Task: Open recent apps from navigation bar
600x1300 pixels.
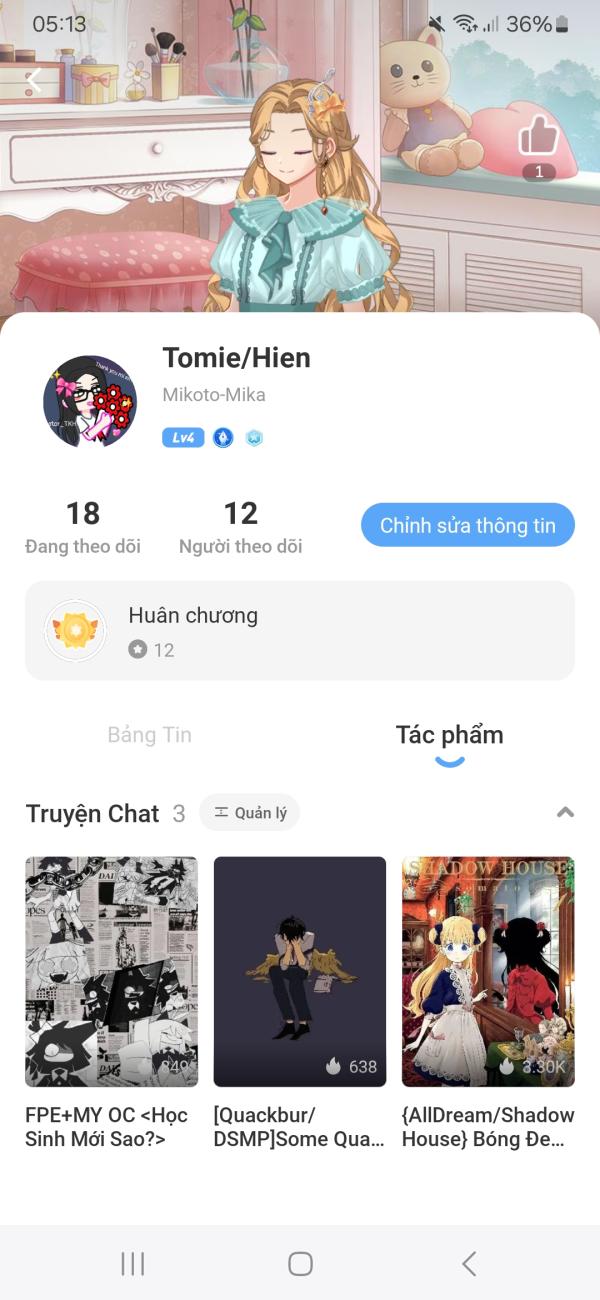Action: pos(132,1263)
